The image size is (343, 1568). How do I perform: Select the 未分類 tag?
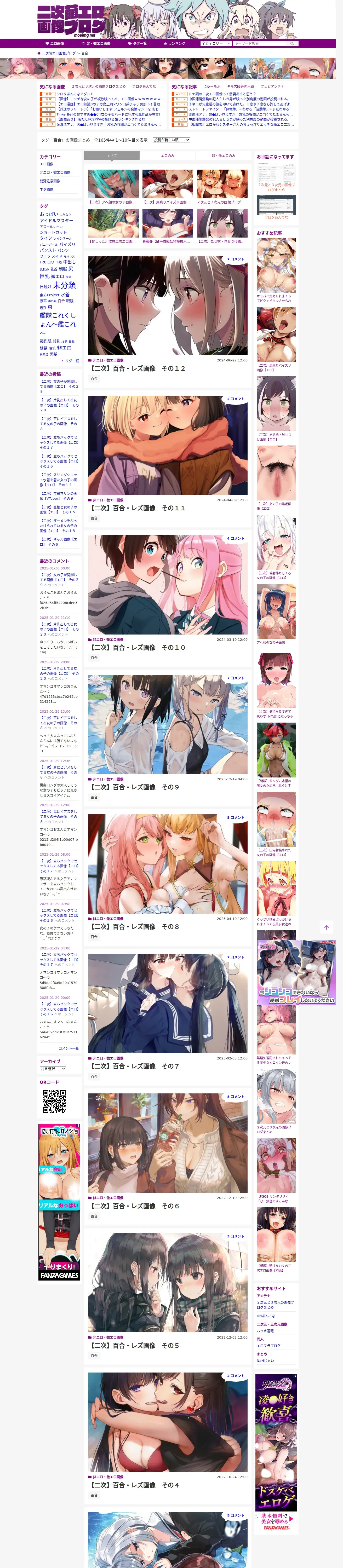64,285
